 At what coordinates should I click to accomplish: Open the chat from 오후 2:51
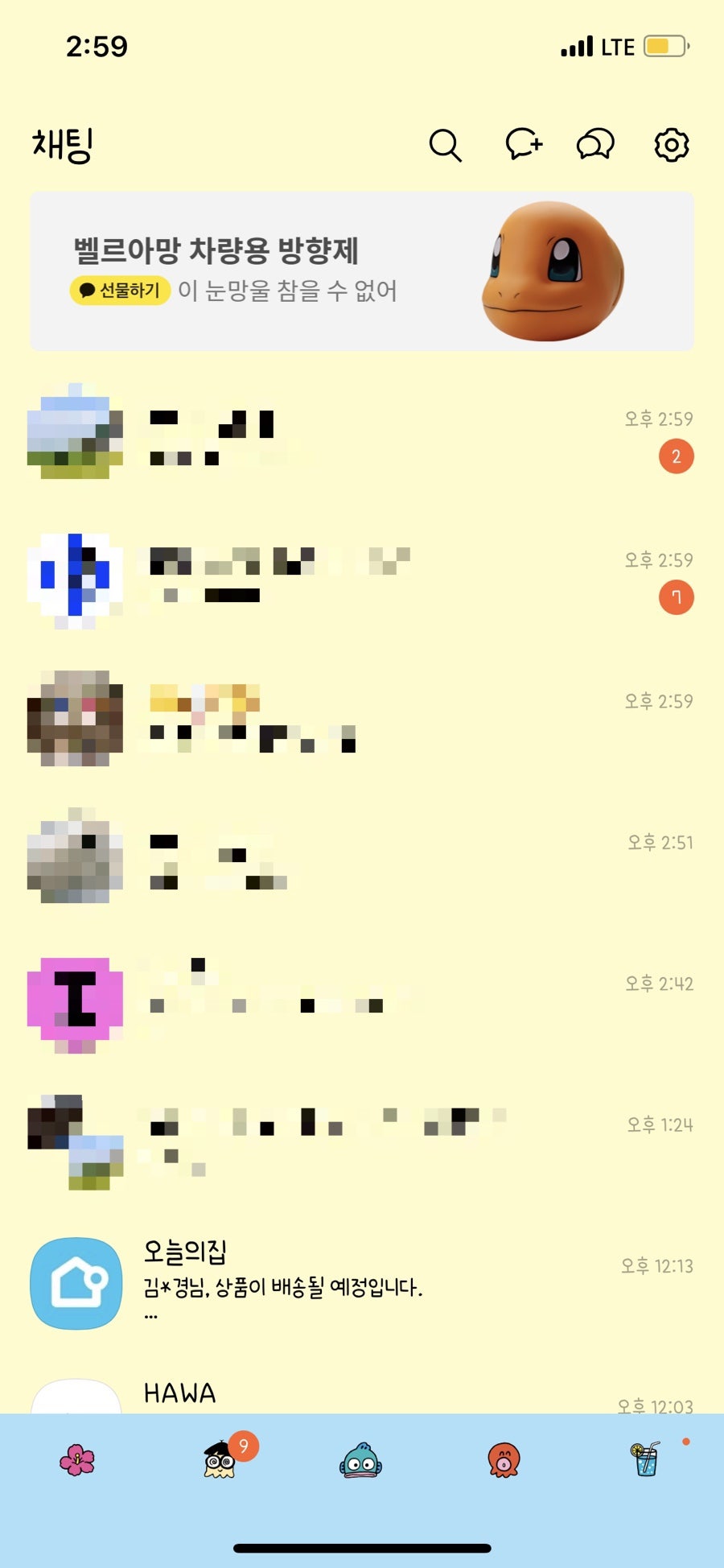[x=362, y=860]
